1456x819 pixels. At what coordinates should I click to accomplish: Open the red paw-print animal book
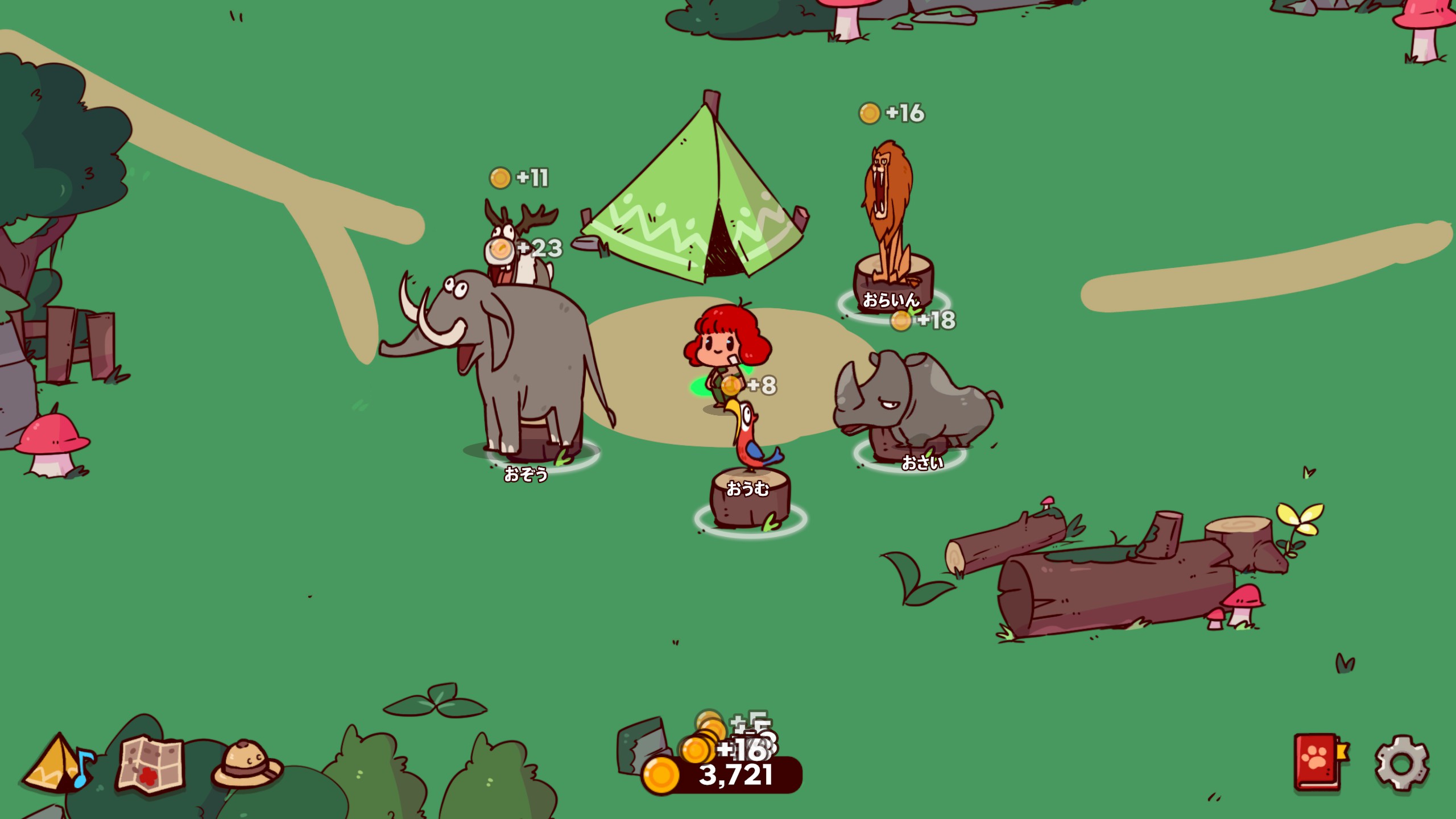click(1319, 763)
